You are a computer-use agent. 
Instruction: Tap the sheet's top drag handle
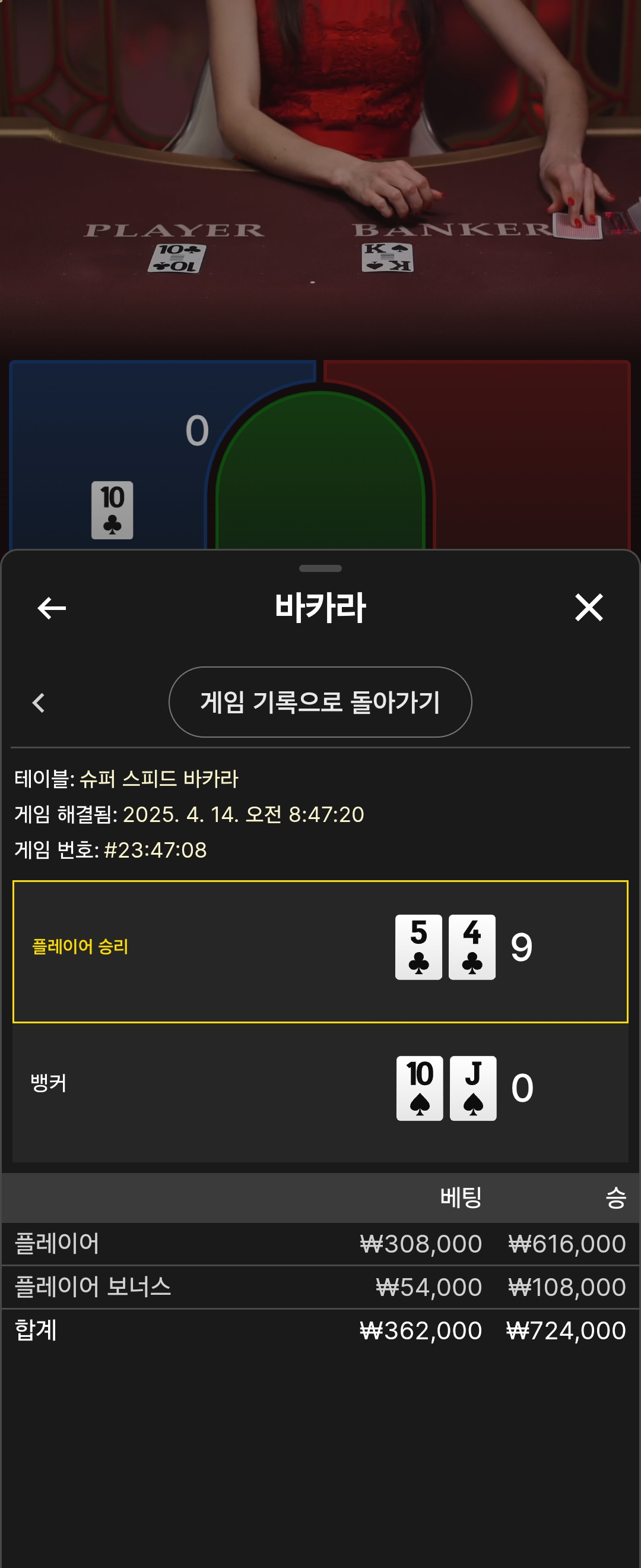tap(320, 568)
